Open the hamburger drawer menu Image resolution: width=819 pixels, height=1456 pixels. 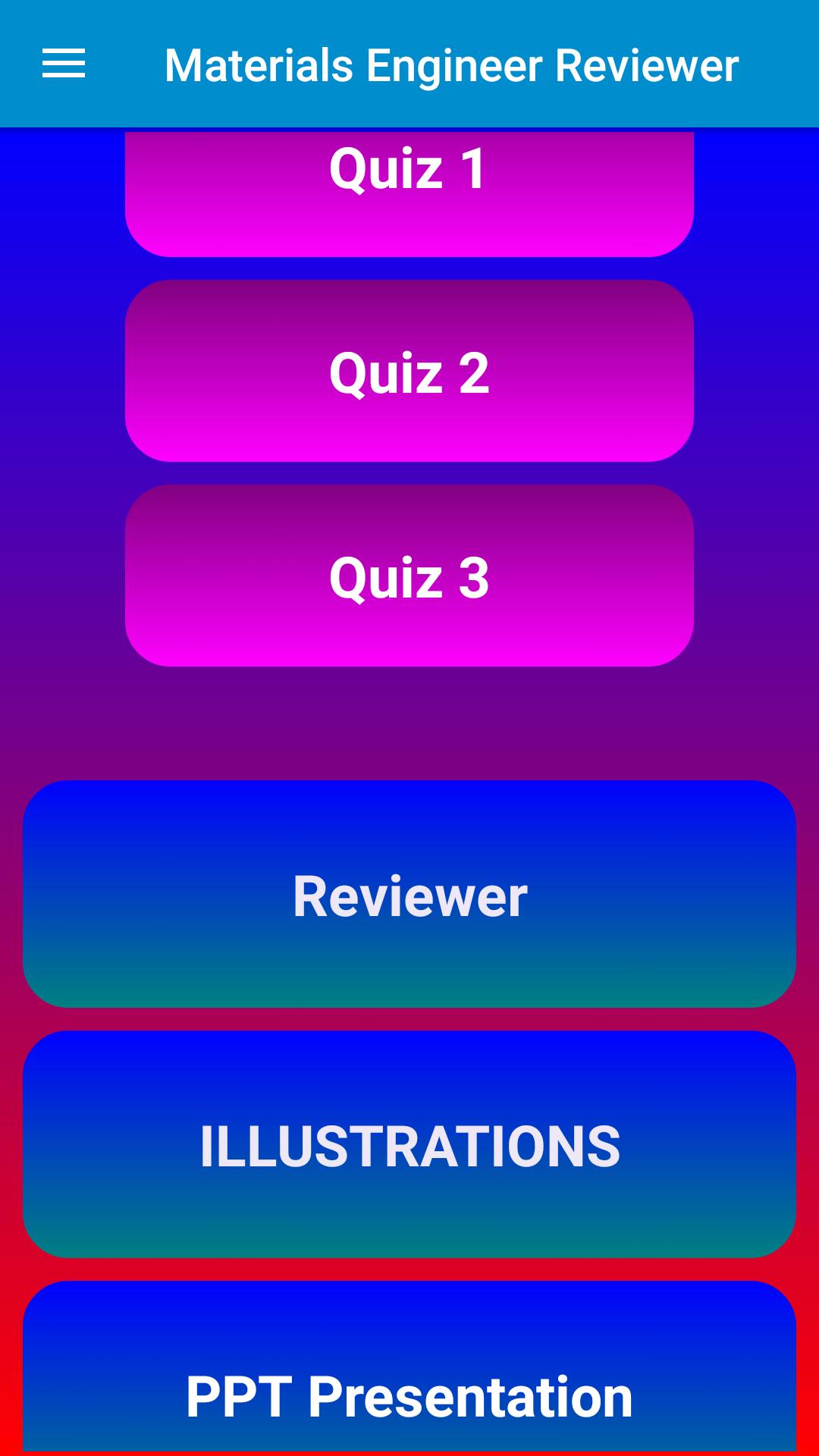(x=64, y=64)
